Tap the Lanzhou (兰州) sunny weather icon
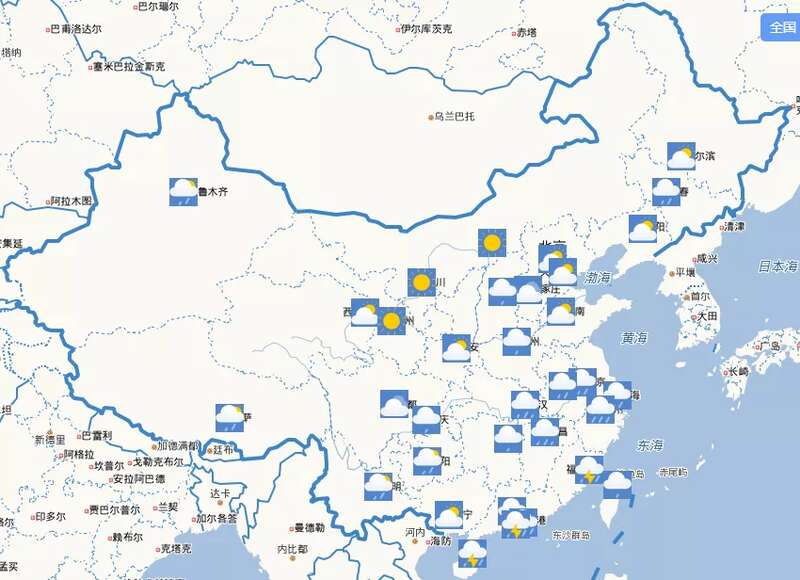Viewport: 800px width, 580px height. click(x=391, y=321)
